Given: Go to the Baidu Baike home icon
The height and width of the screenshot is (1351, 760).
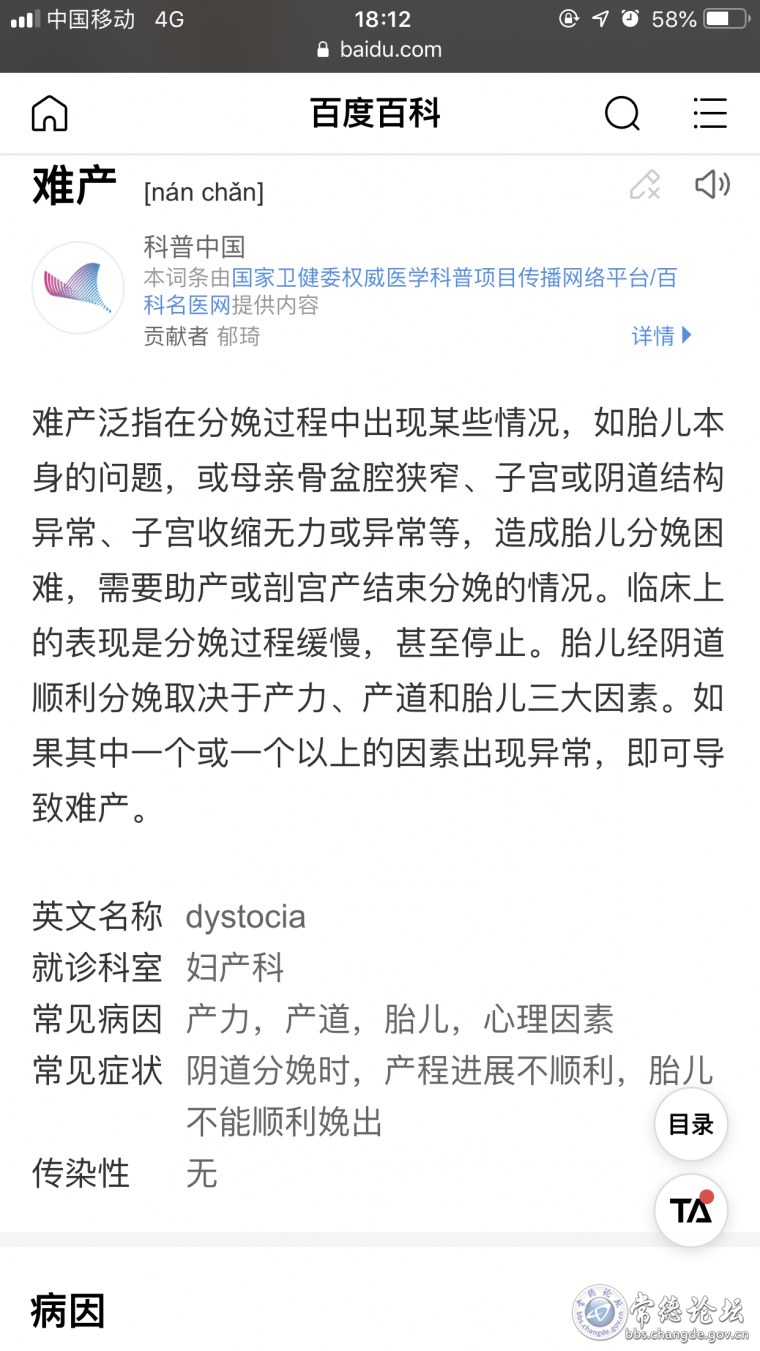Looking at the screenshot, I should coord(49,113).
